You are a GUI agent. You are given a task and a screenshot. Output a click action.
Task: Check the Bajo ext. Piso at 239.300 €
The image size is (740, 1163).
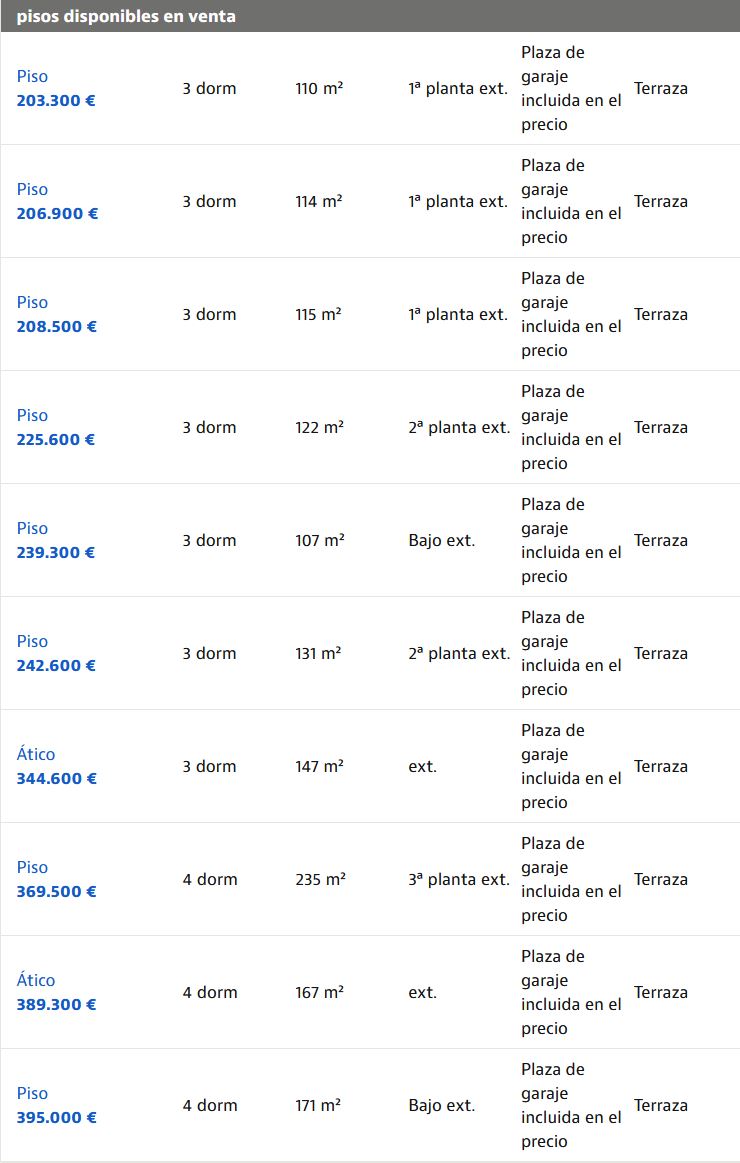click(56, 541)
